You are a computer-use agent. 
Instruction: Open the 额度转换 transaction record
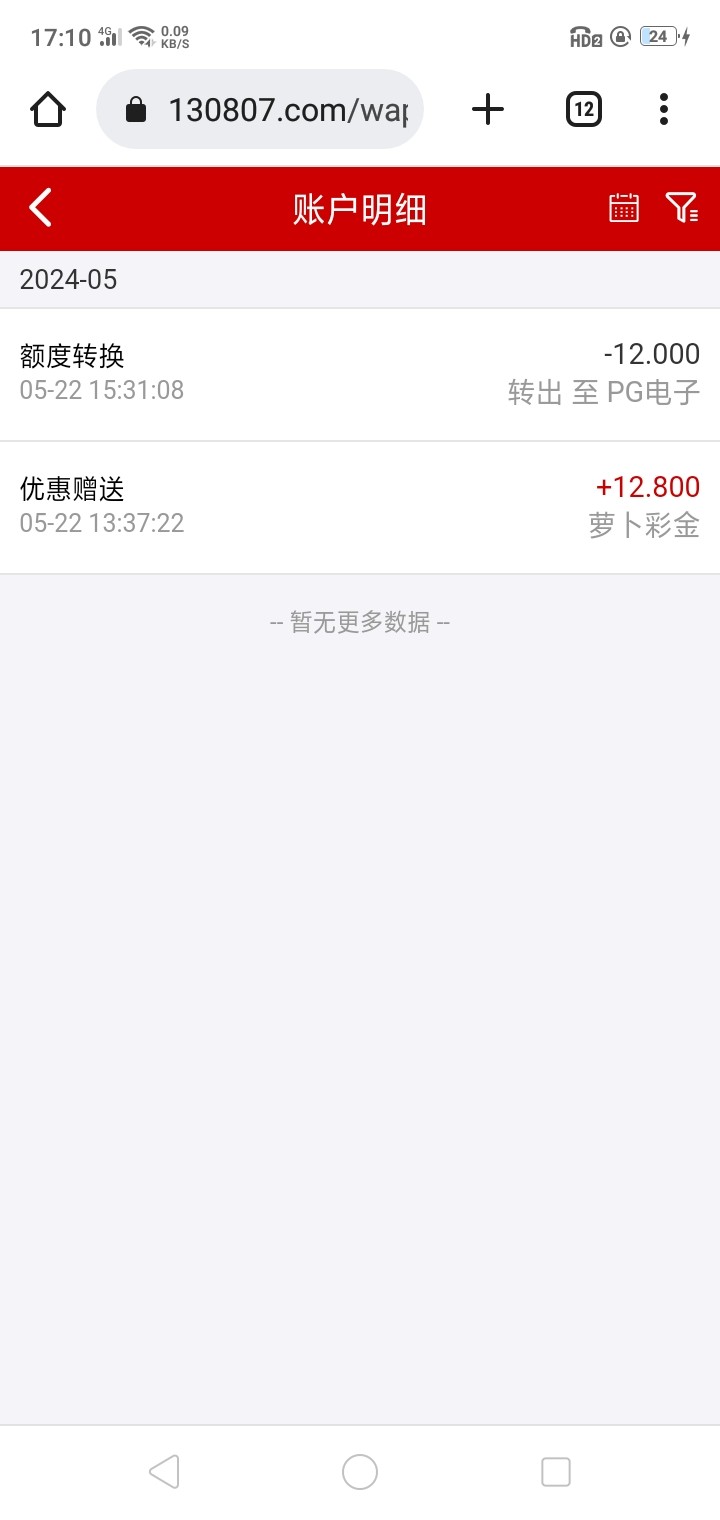coord(360,374)
